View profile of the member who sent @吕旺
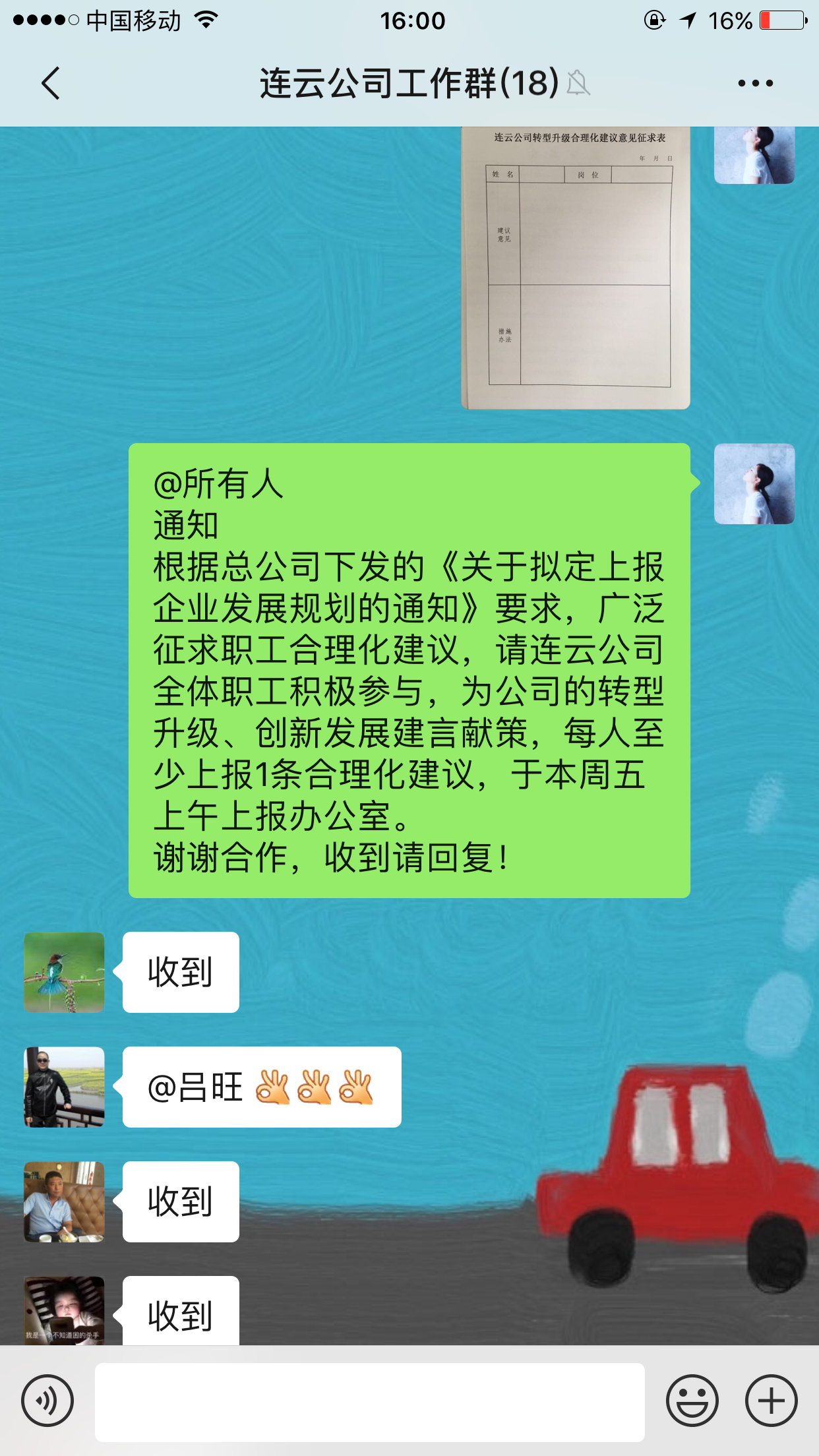 pyautogui.click(x=64, y=1087)
